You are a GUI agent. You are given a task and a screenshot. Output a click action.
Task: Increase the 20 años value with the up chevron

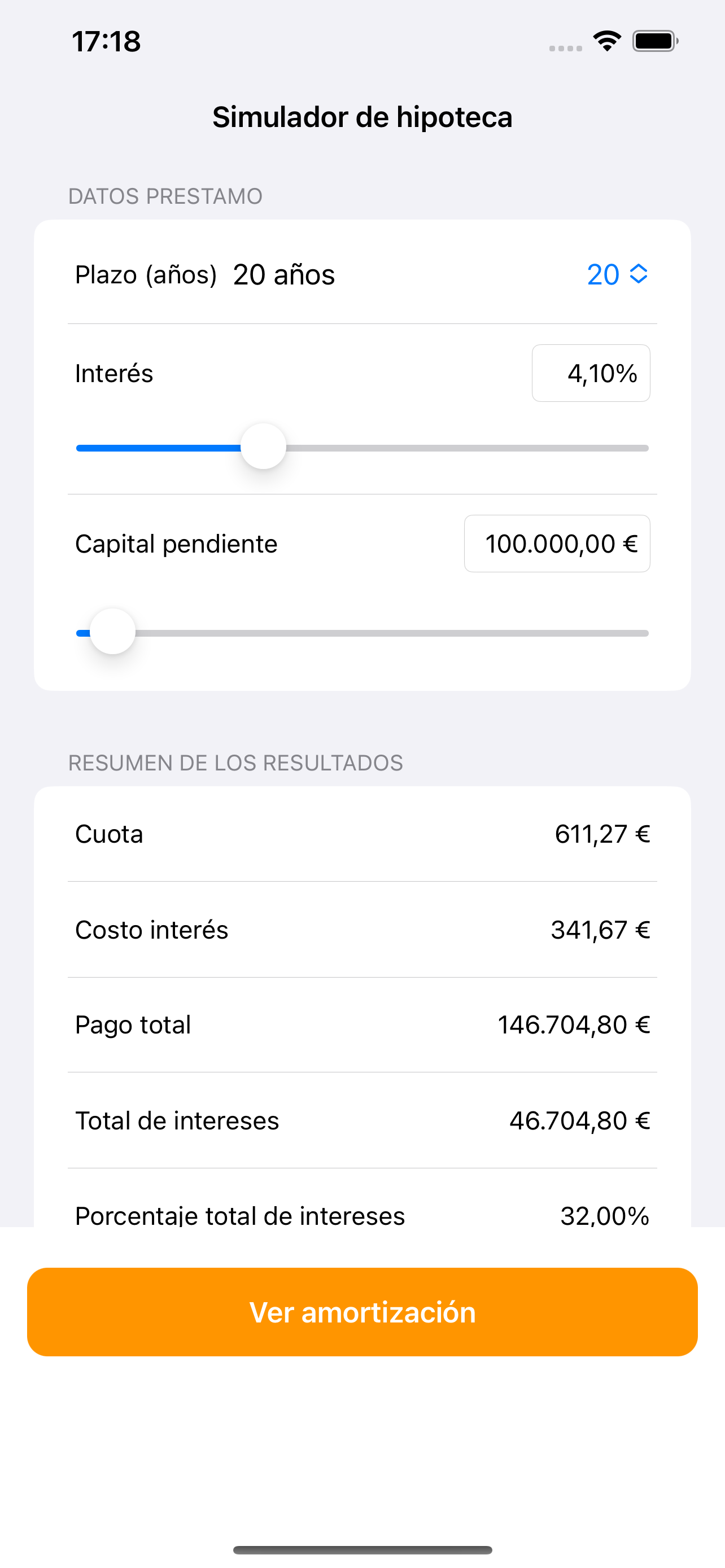pyautogui.click(x=637, y=268)
